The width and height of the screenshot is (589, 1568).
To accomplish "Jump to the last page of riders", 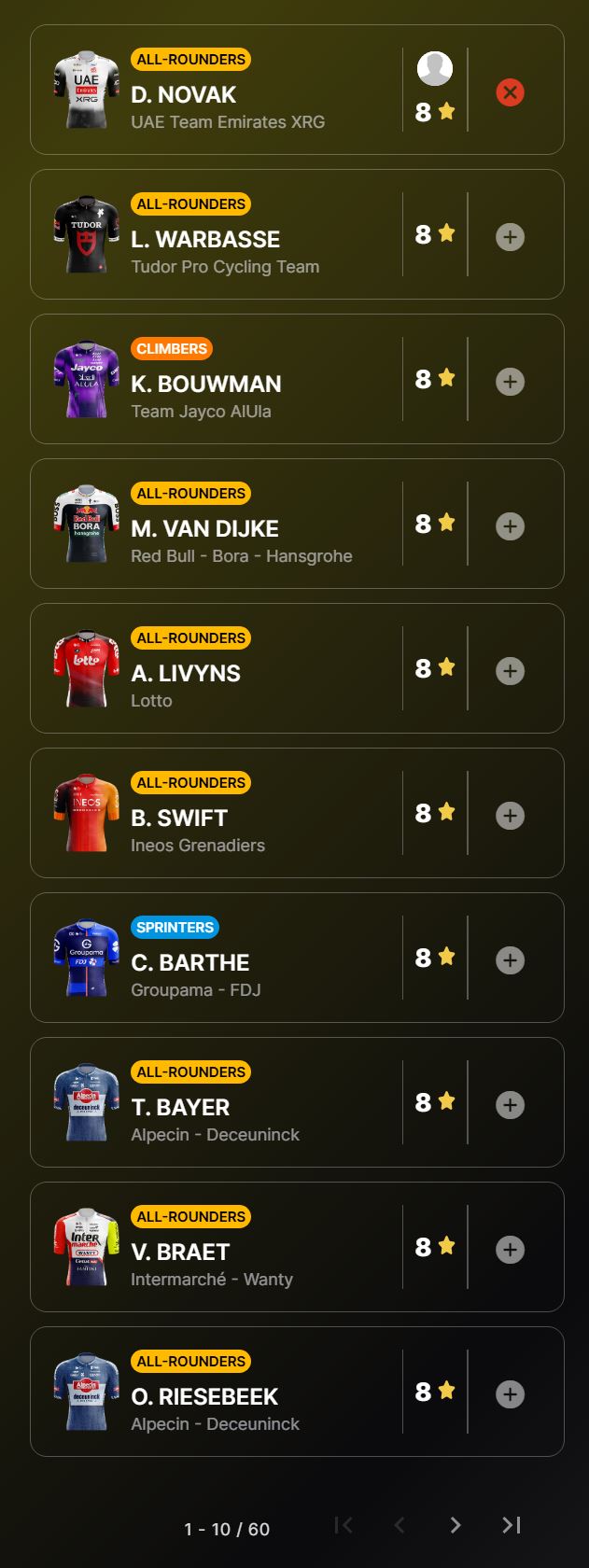I will [511, 1525].
